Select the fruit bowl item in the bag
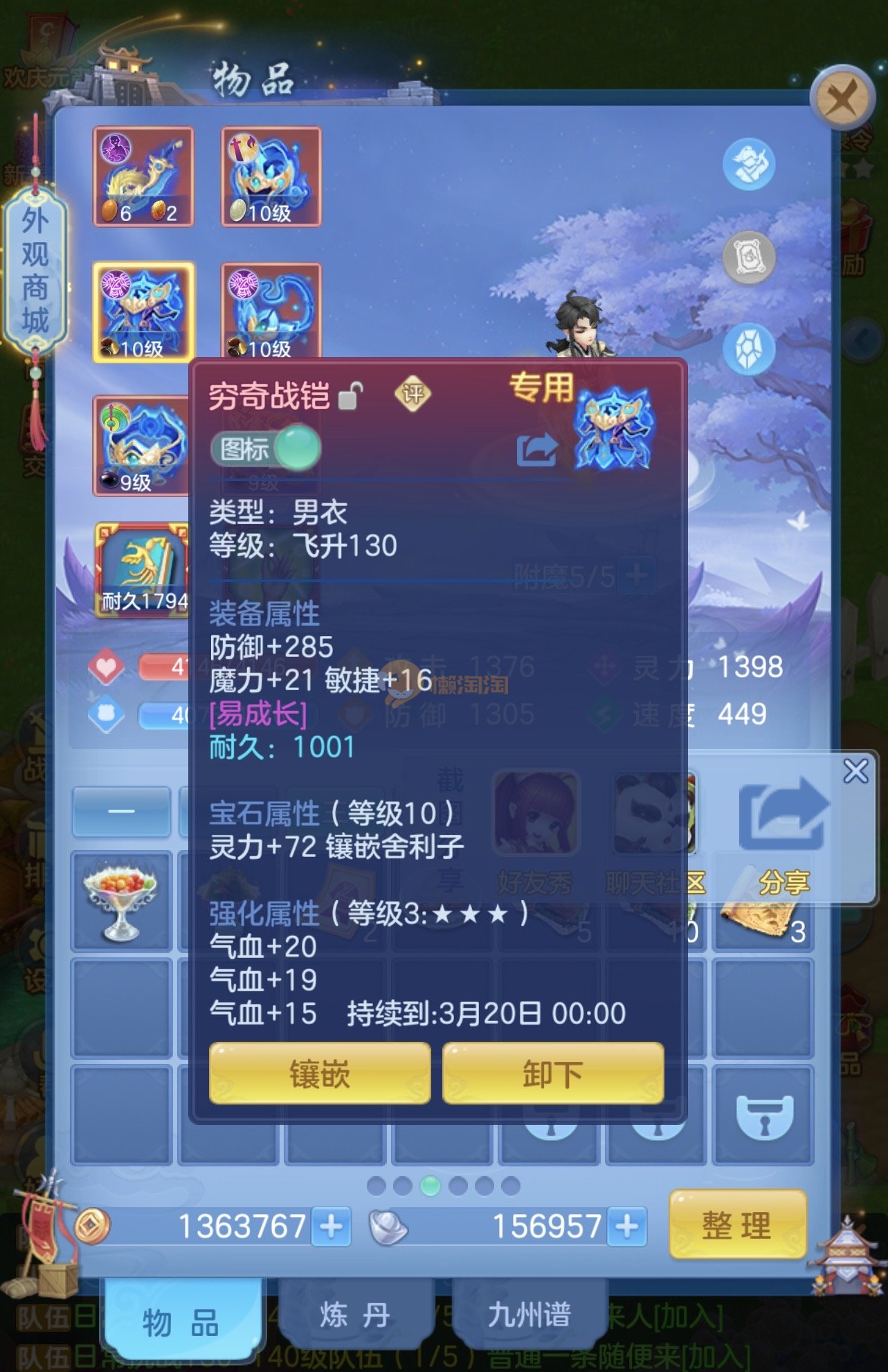Image resolution: width=888 pixels, height=1372 pixels. [120, 901]
